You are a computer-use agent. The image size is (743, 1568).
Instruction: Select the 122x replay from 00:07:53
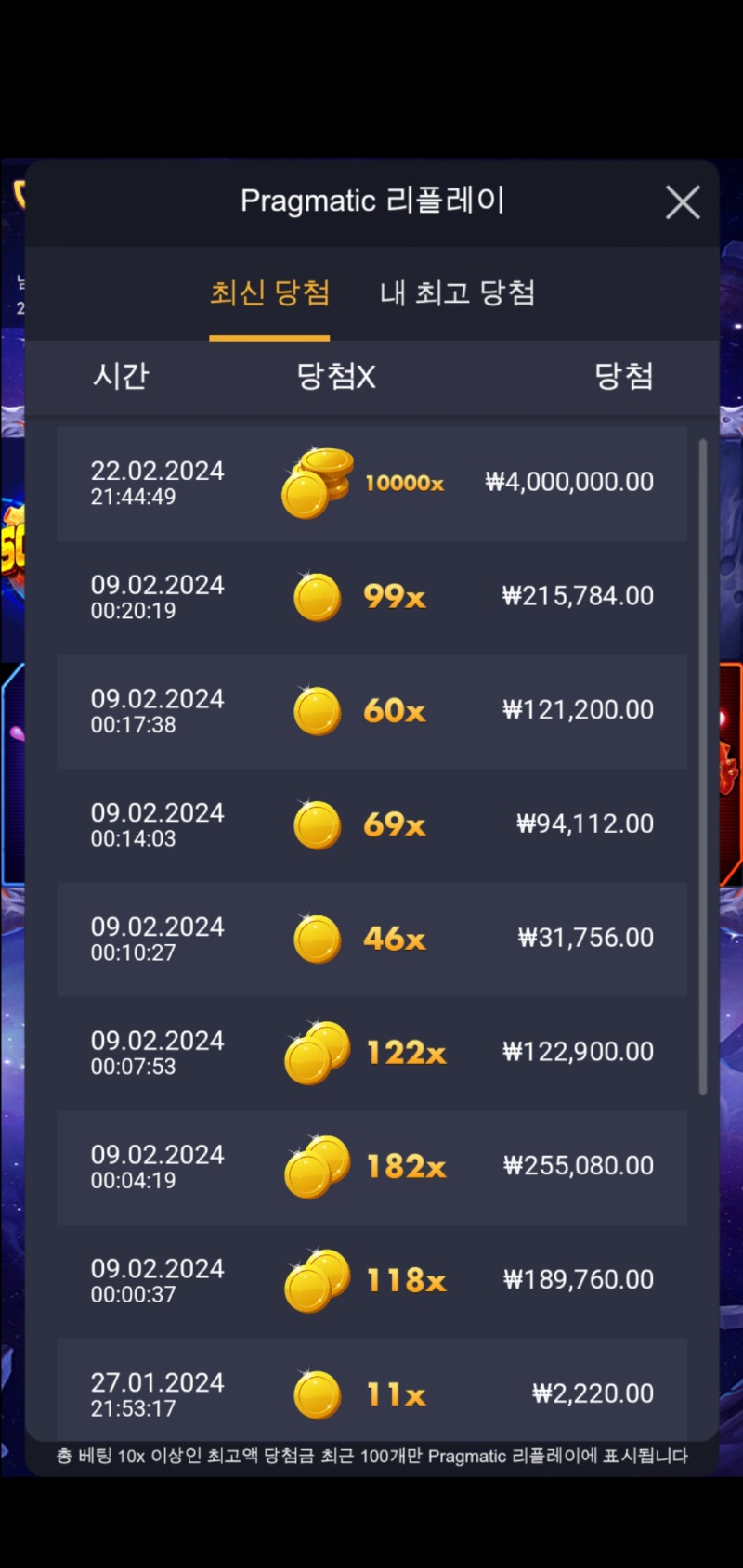pyautogui.click(x=371, y=1053)
